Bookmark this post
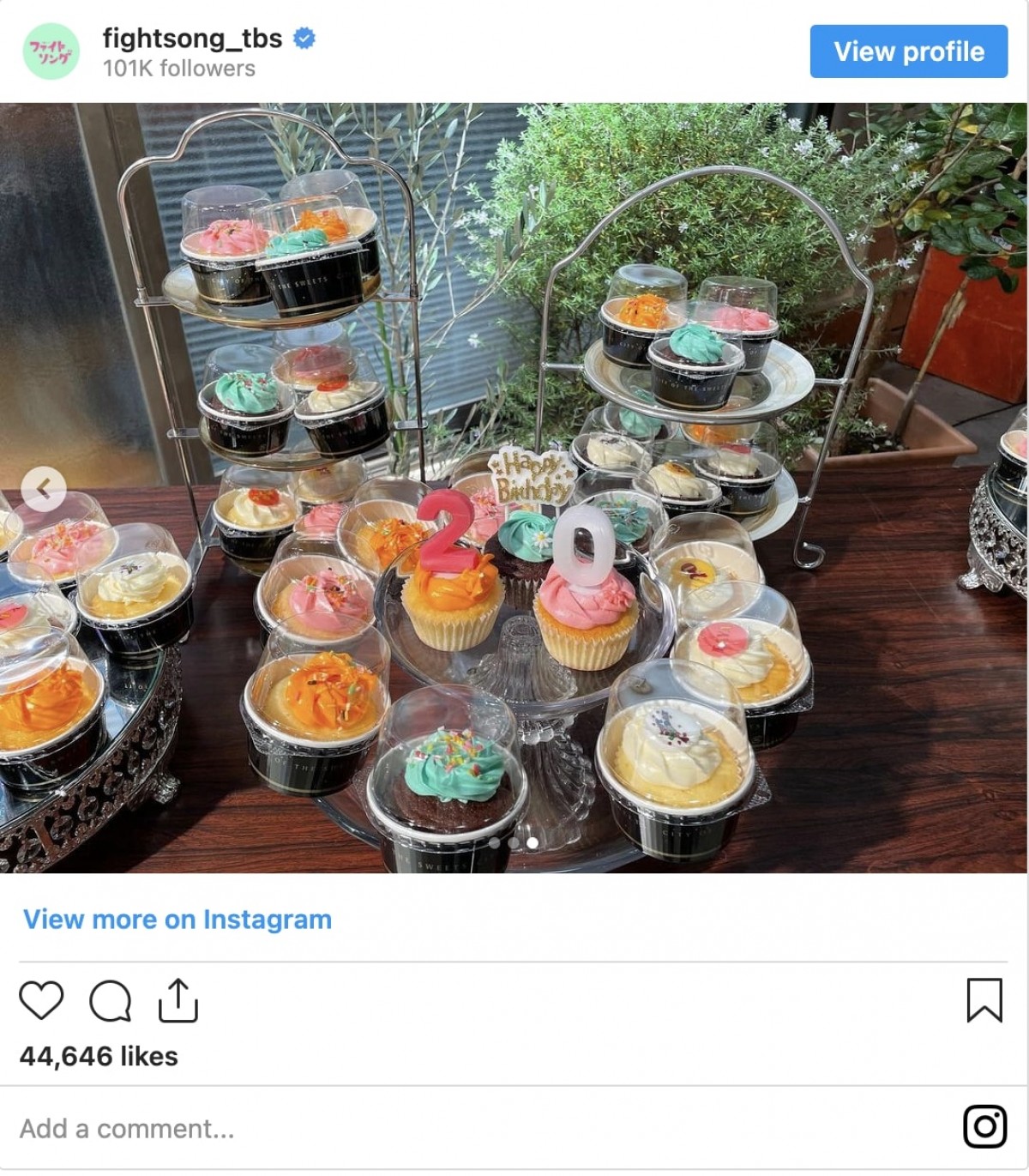1029x1176 pixels. point(984,1000)
